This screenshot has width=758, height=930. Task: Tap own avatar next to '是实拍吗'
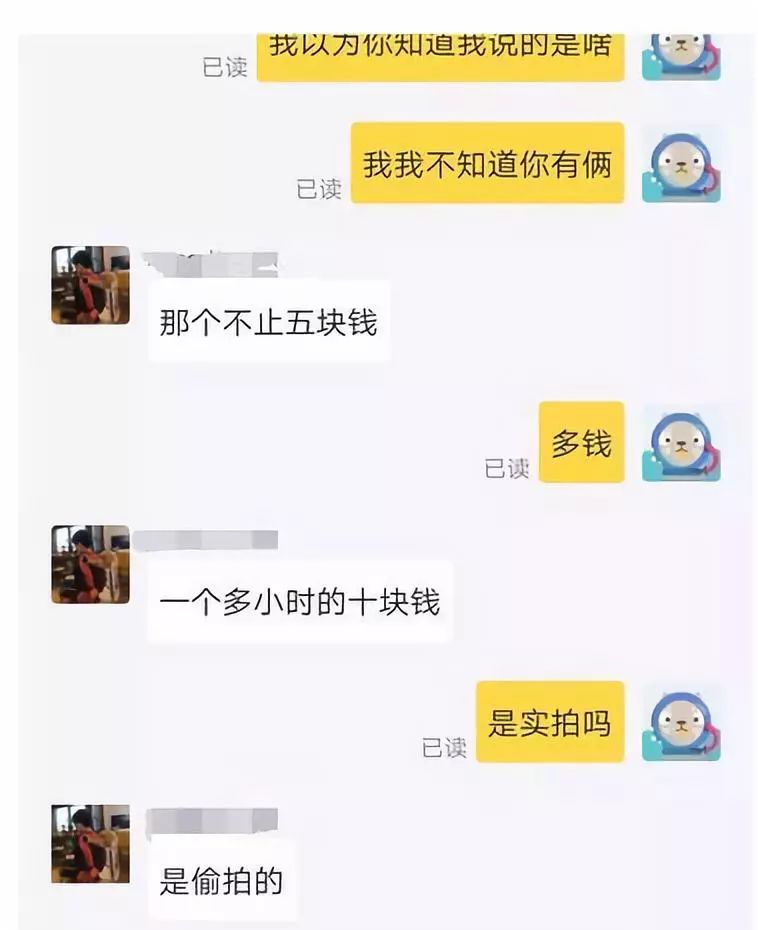(681, 722)
